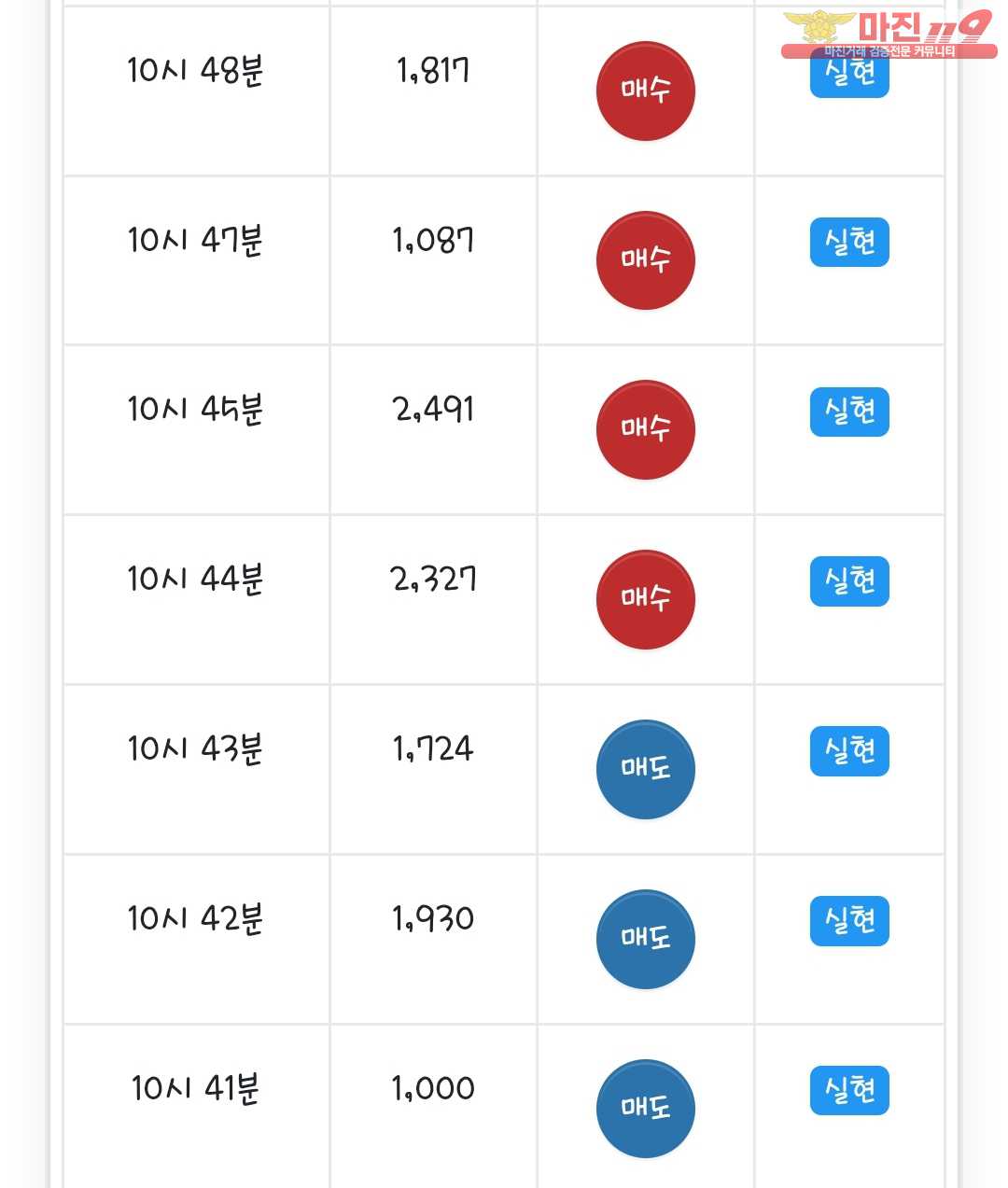Tap 실현 next to 10시 42분
This screenshot has height=1188, width=1008.
point(849,921)
